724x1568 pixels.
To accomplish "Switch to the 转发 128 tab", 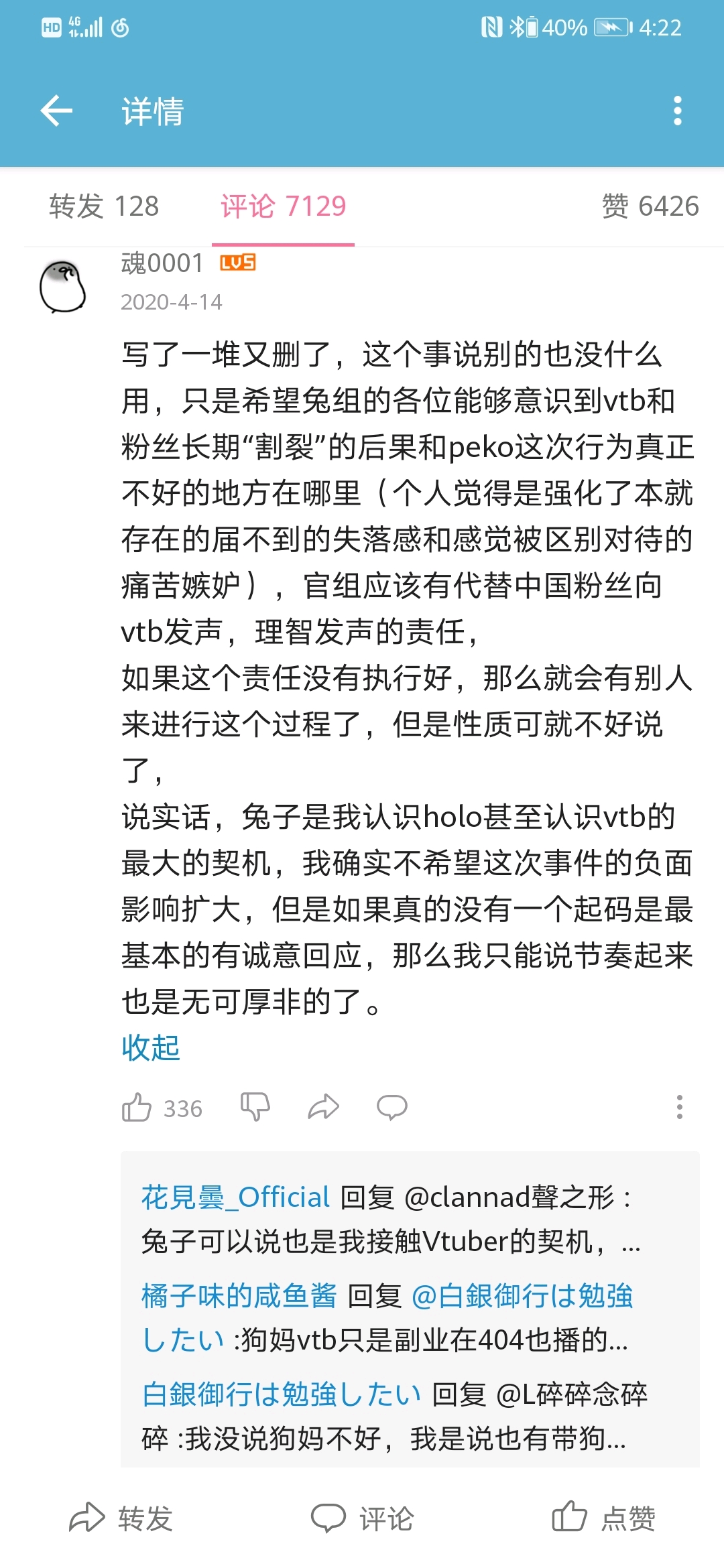I will 104,206.
